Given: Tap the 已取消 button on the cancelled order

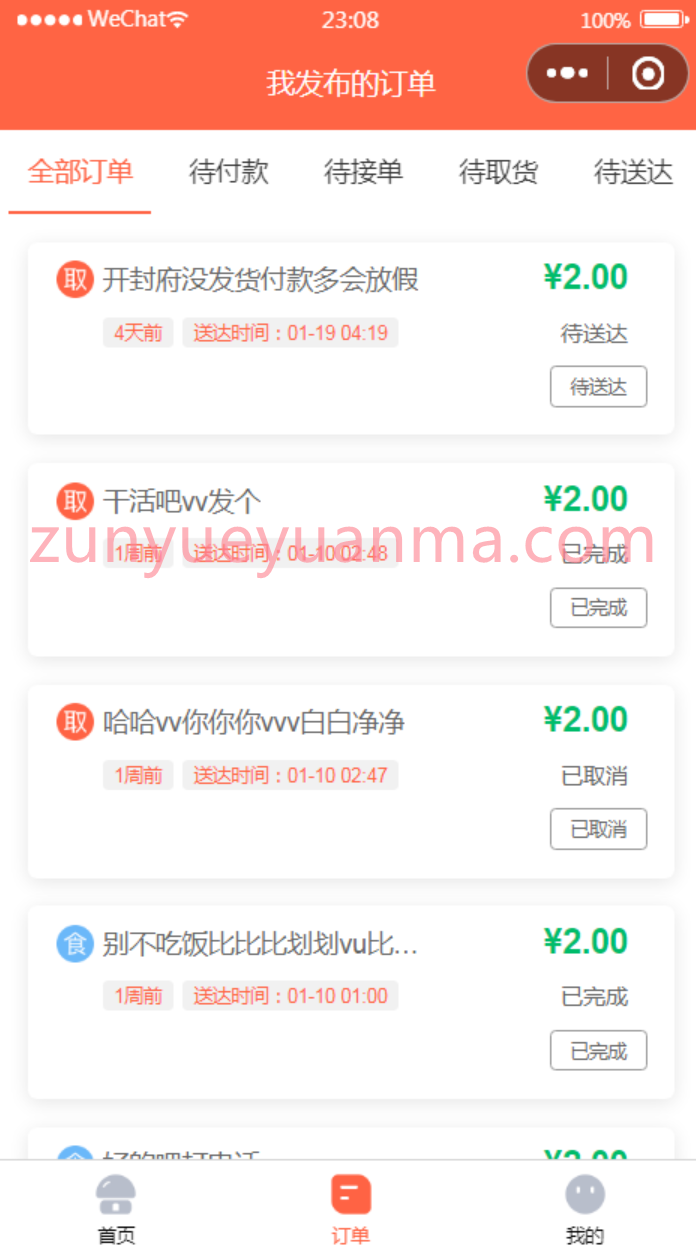Looking at the screenshot, I should pos(598,829).
